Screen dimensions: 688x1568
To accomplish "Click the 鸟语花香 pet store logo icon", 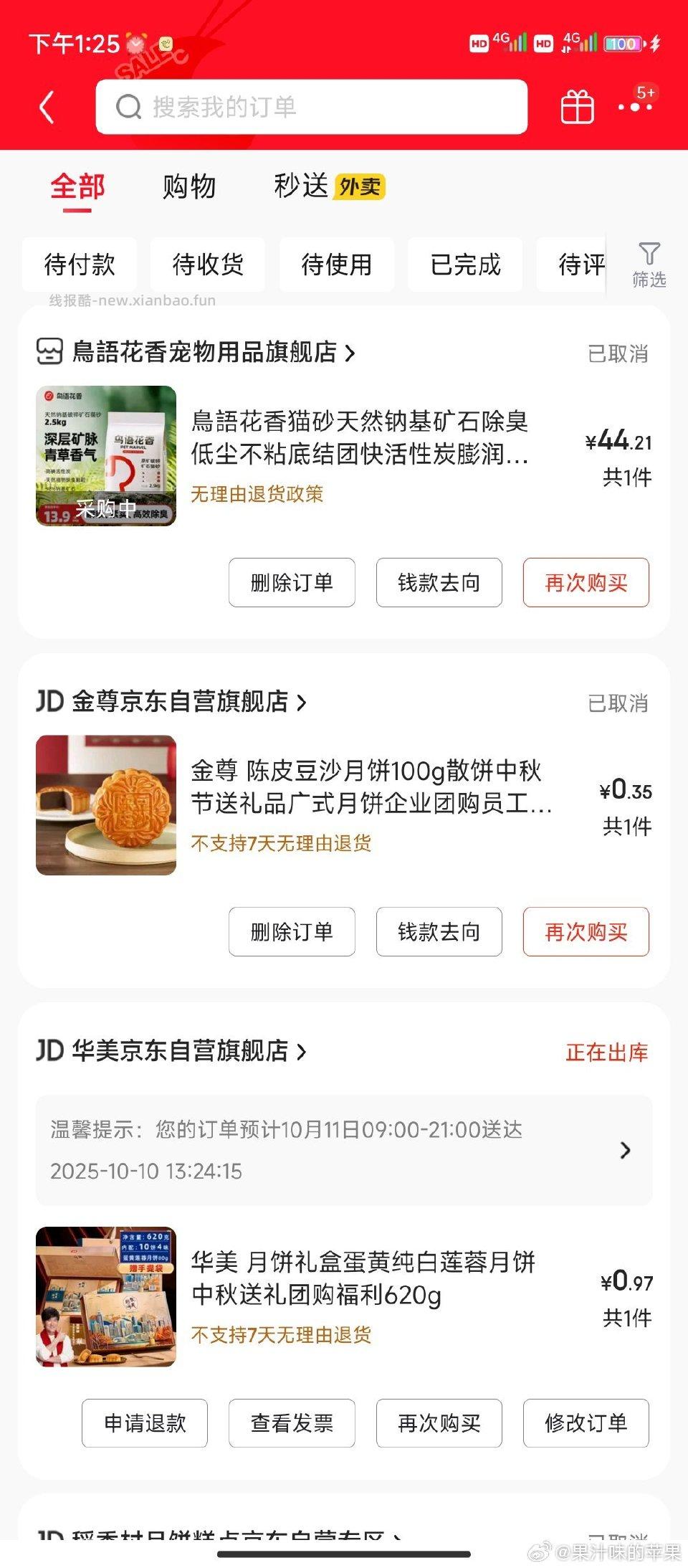I will tap(47, 352).
